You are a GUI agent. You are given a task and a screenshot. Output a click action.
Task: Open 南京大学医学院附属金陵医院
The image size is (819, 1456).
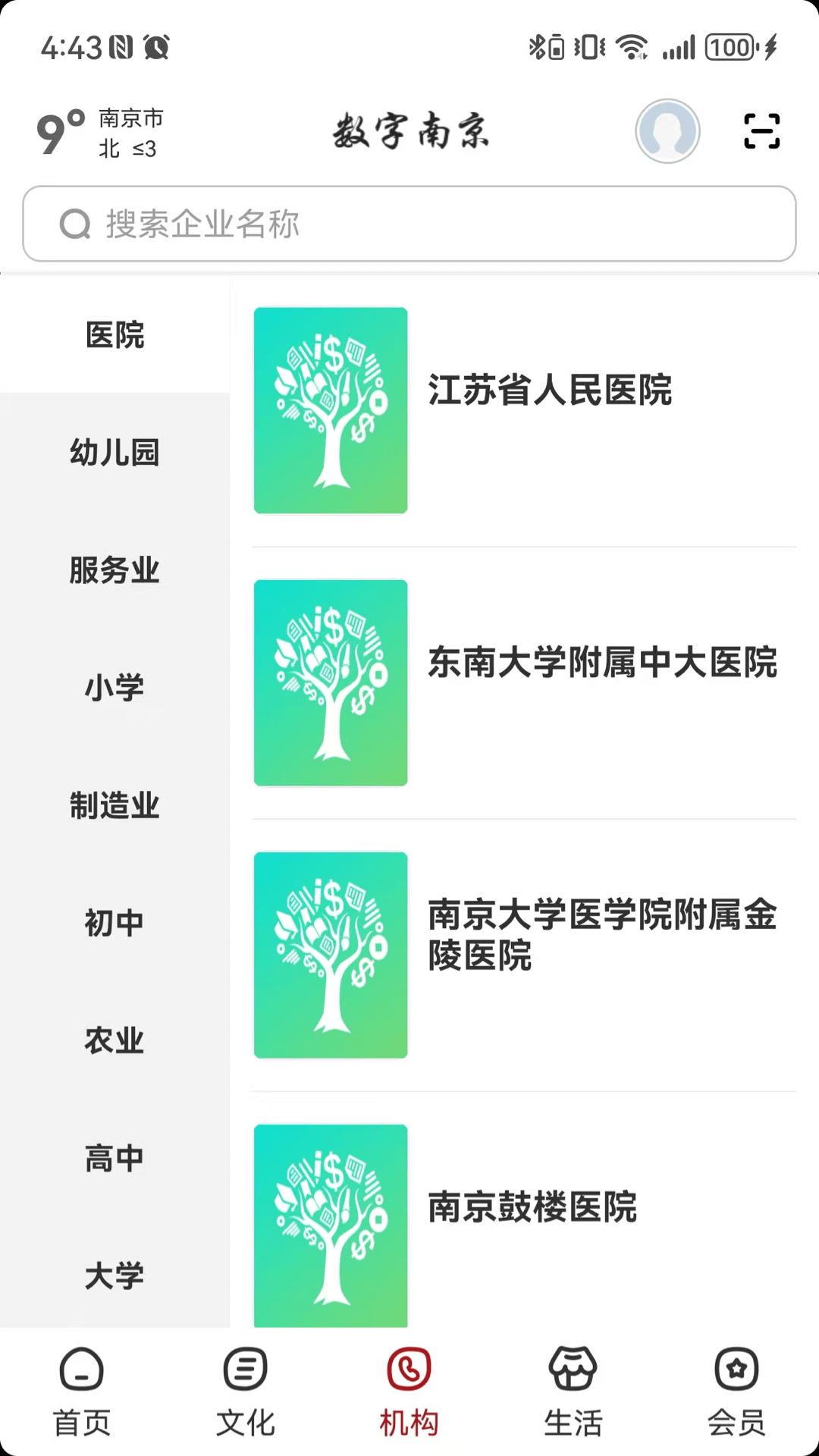(524, 955)
